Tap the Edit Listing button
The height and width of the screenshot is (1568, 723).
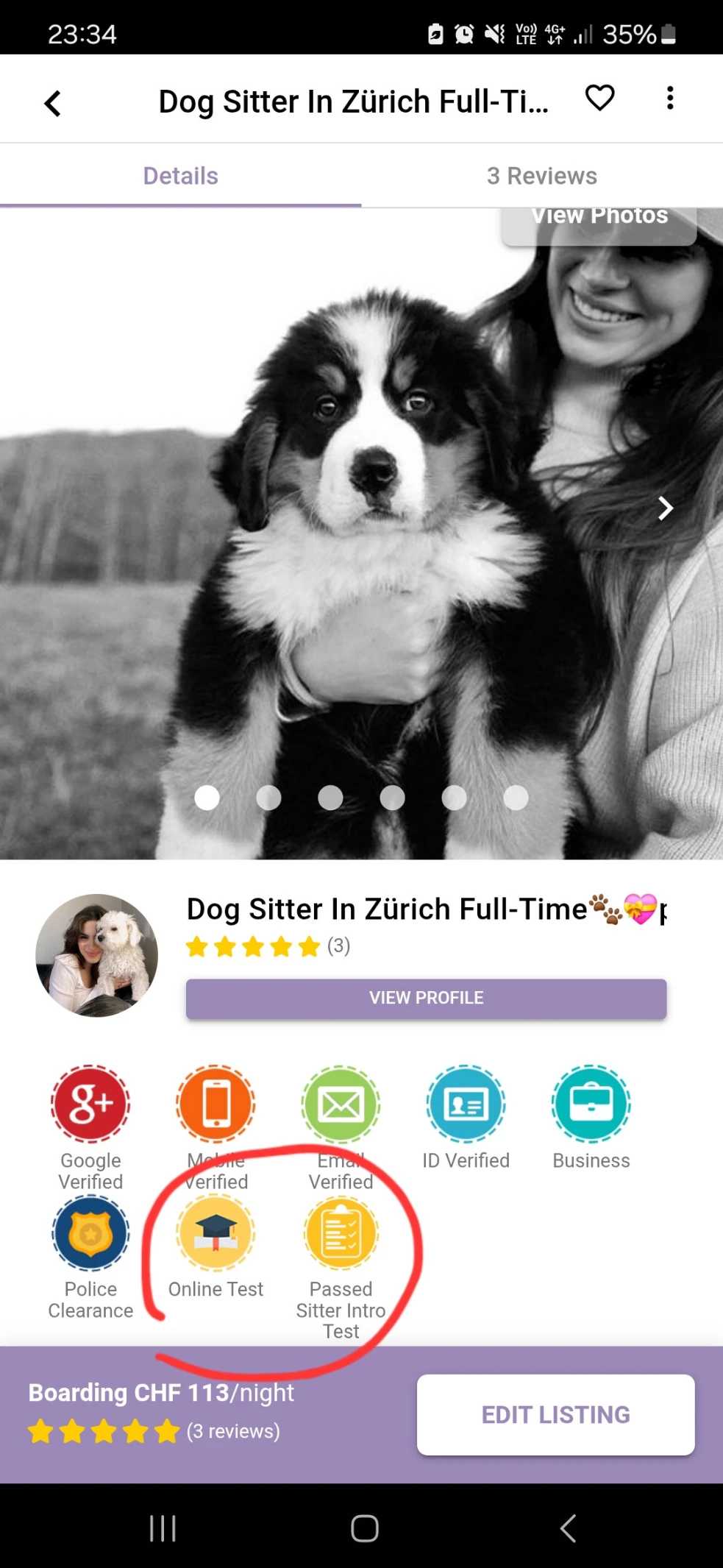555,1414
